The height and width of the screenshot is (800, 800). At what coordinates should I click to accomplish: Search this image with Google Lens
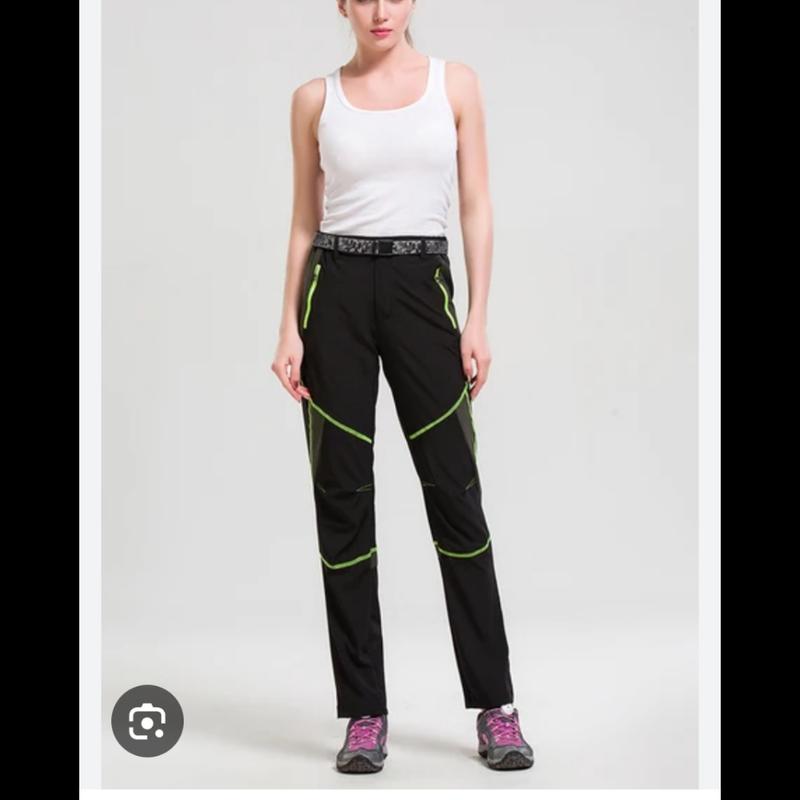coord(147,720)
